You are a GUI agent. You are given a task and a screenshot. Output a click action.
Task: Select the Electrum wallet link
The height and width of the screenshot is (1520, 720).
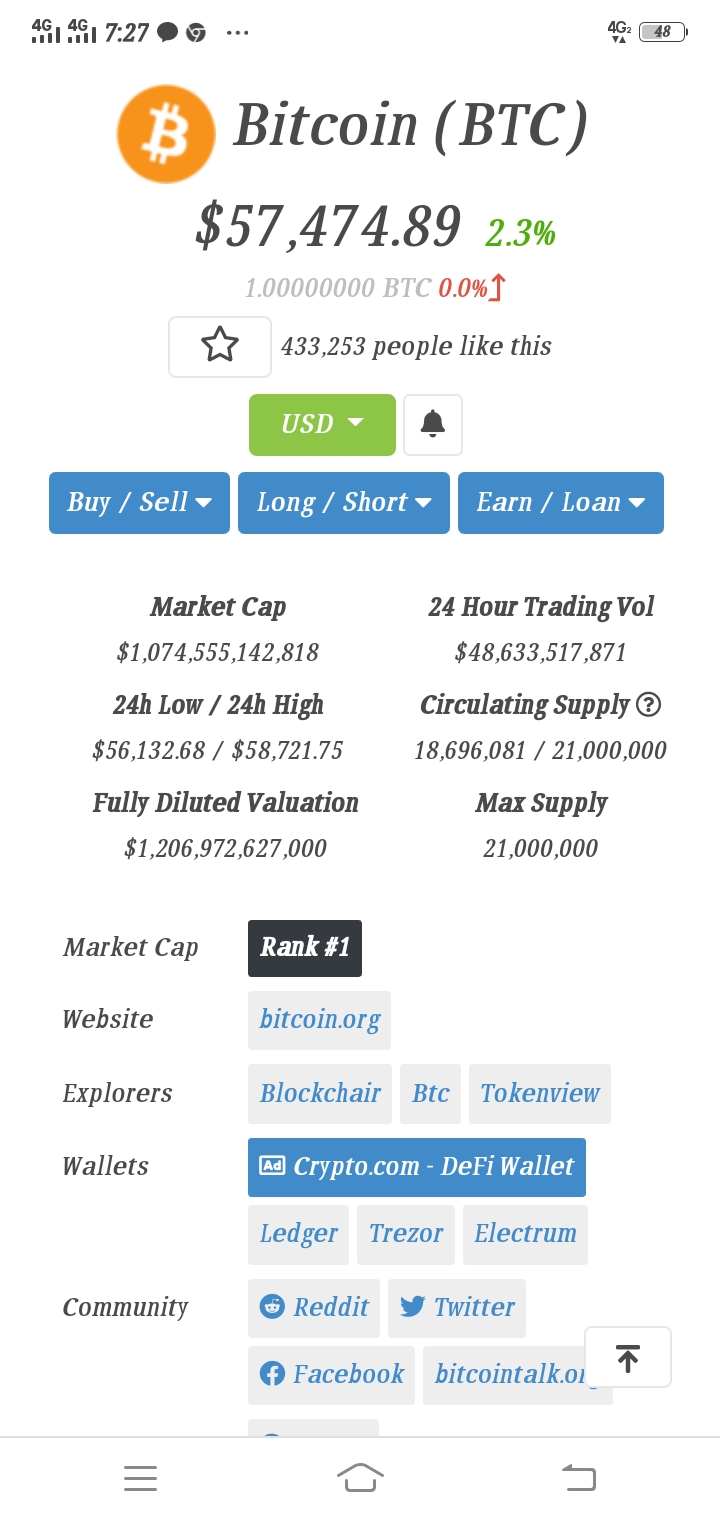click(525, 1234)
